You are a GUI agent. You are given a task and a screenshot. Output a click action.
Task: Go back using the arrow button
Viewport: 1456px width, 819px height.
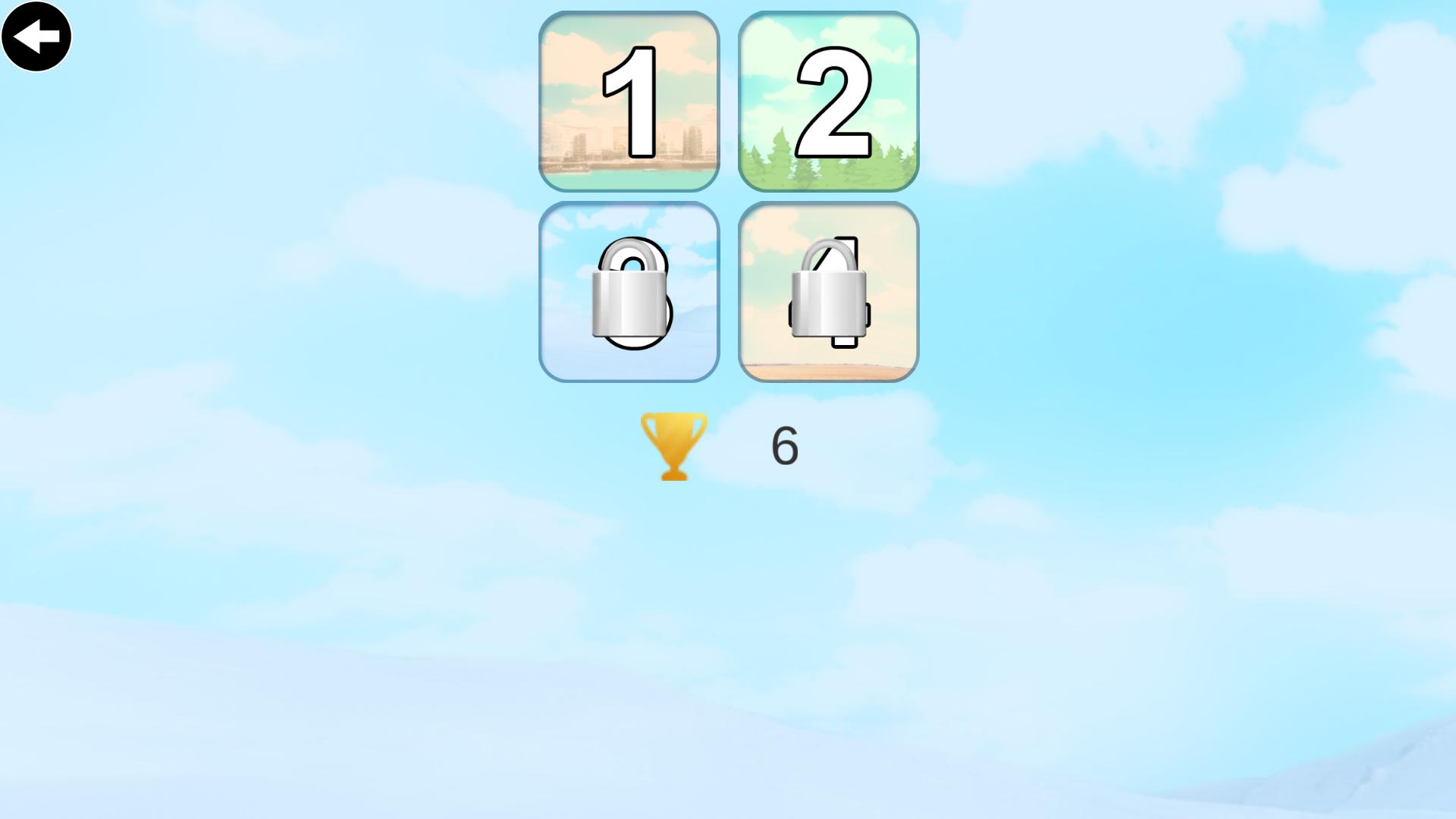36,36
